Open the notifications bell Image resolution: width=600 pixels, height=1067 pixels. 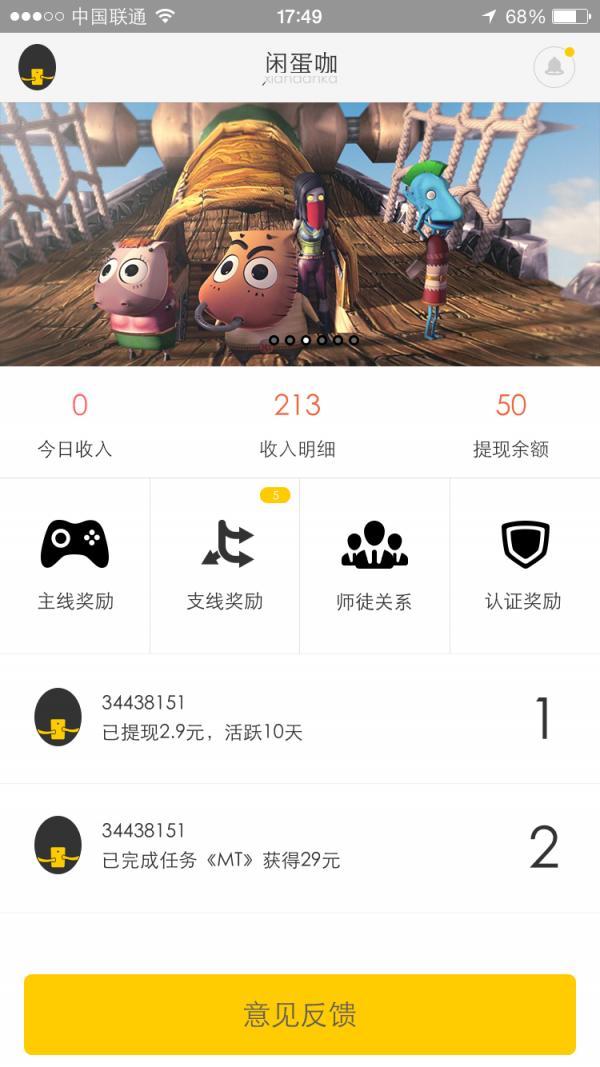[554, 67]
